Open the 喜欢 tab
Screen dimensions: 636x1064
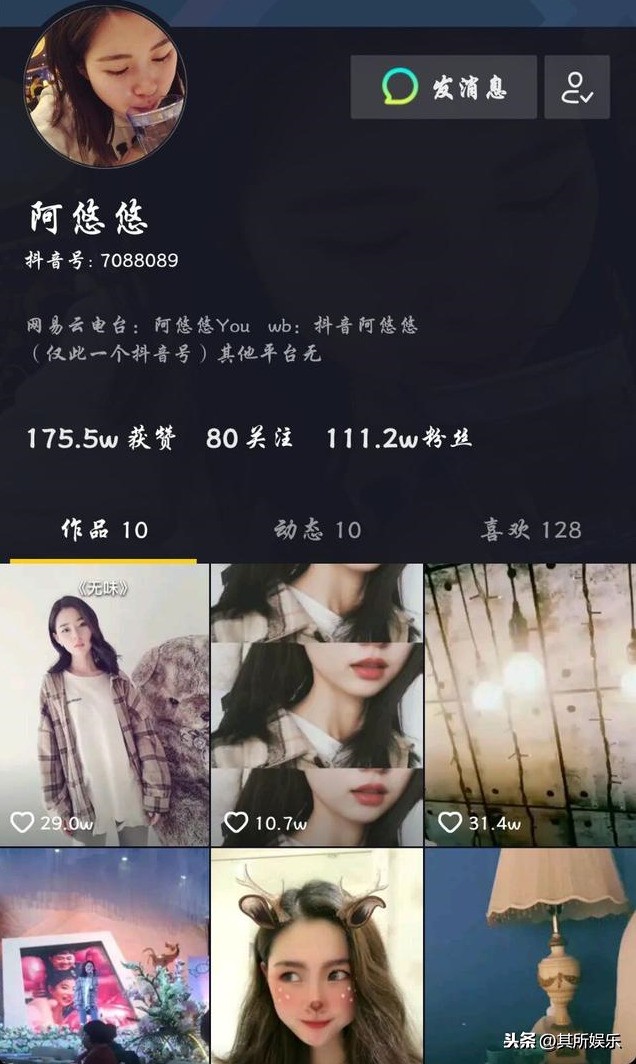pos(530,530)
